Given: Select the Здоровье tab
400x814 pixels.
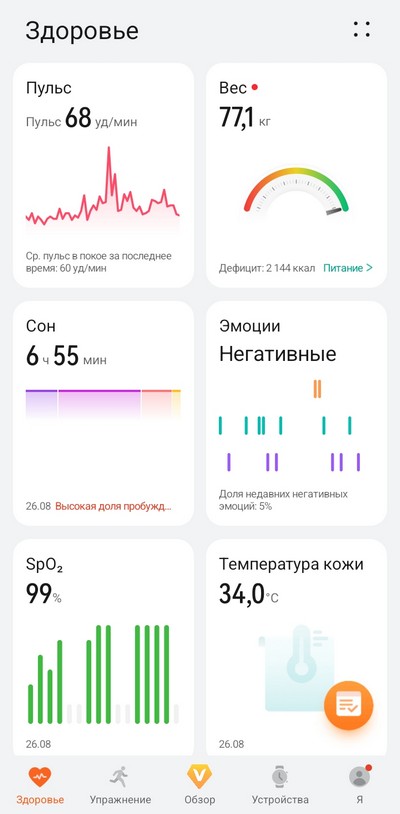Looking at the screenshot, I should (40, 784).
